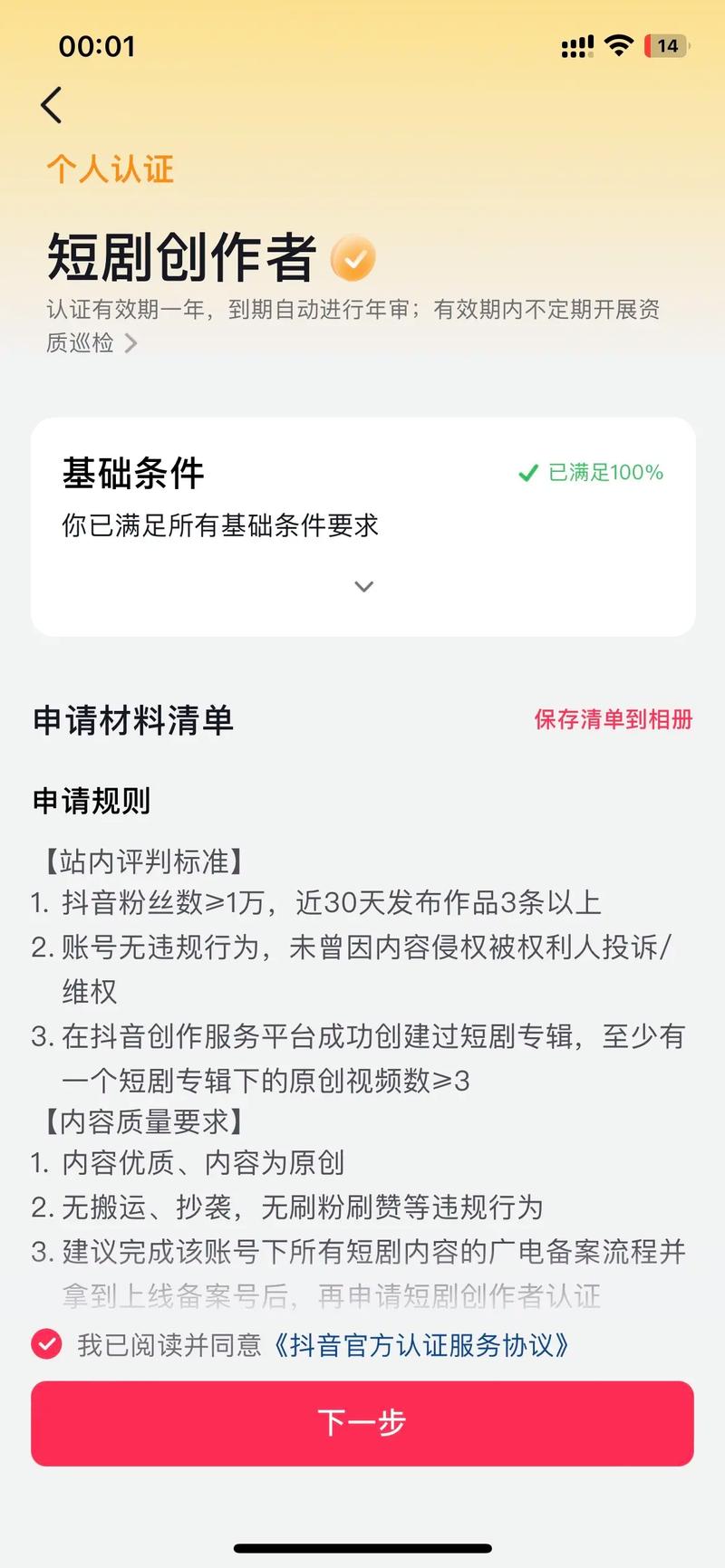Viewport: 725px width, 1568px height.
Task: Select the 申请材料清单 heading
Action: (x=133, y=721)
